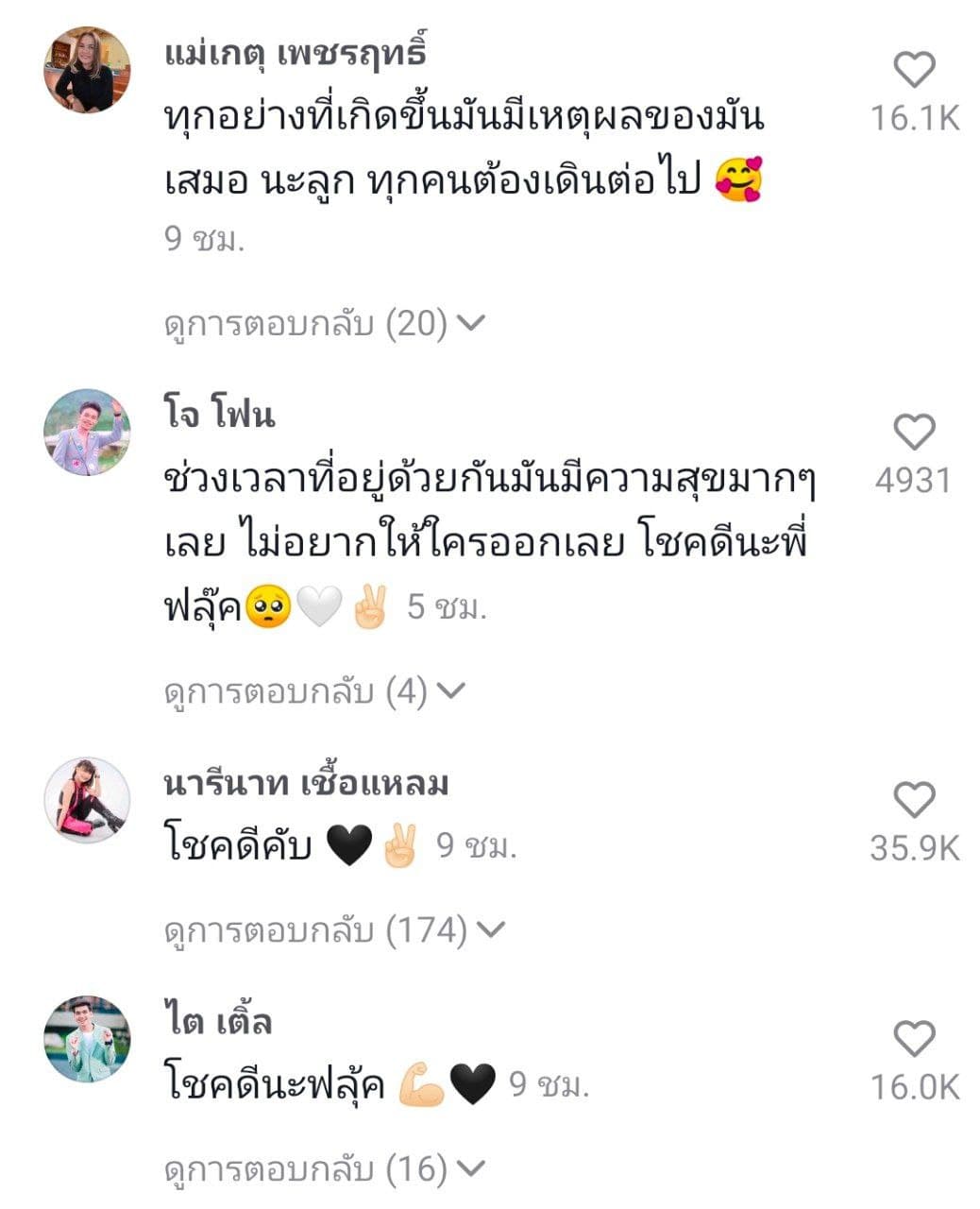Tap the username นารีนาท เชื้อแหลม
The height and width of the screenshot is (1209, 980).
point(306,783)
